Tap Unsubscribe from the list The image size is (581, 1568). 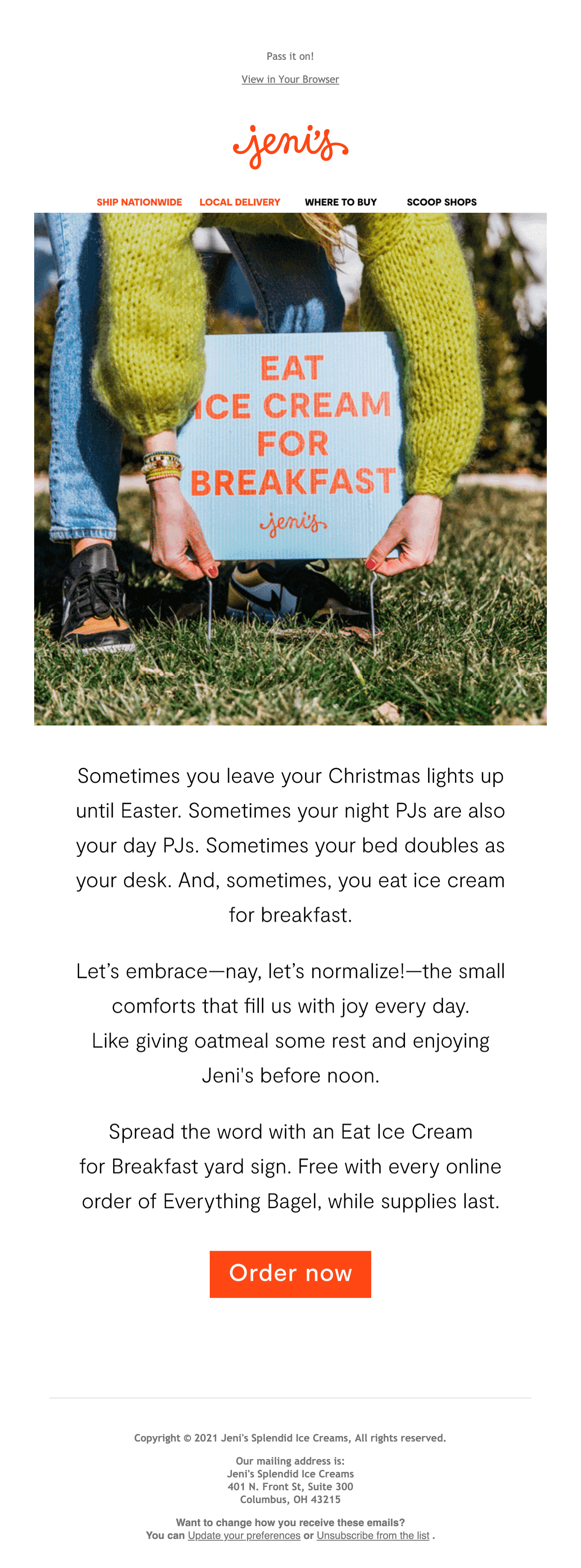pos(373,1535)
